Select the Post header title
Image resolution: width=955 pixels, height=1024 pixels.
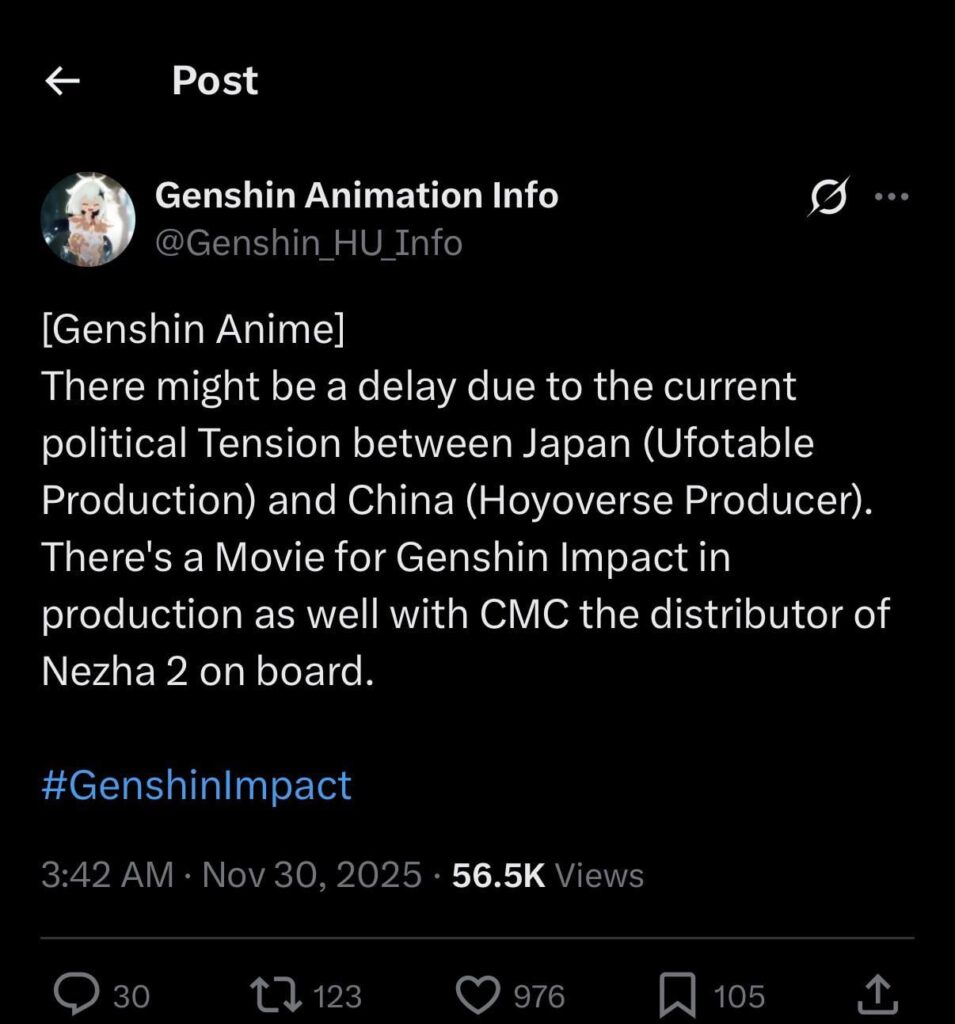coord(213,81)
